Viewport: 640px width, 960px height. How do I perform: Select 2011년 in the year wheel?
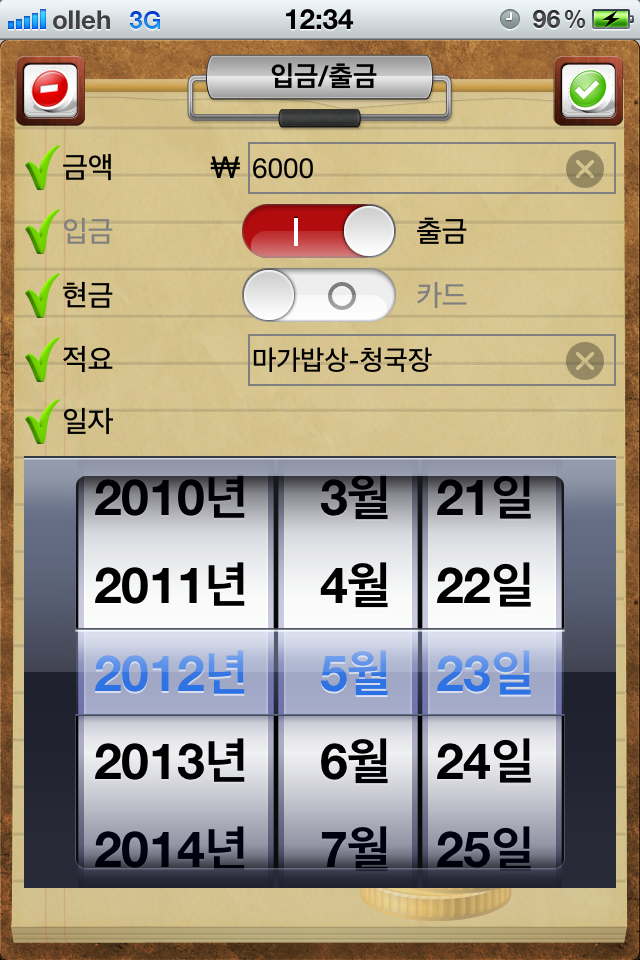[x=170, y=586]
